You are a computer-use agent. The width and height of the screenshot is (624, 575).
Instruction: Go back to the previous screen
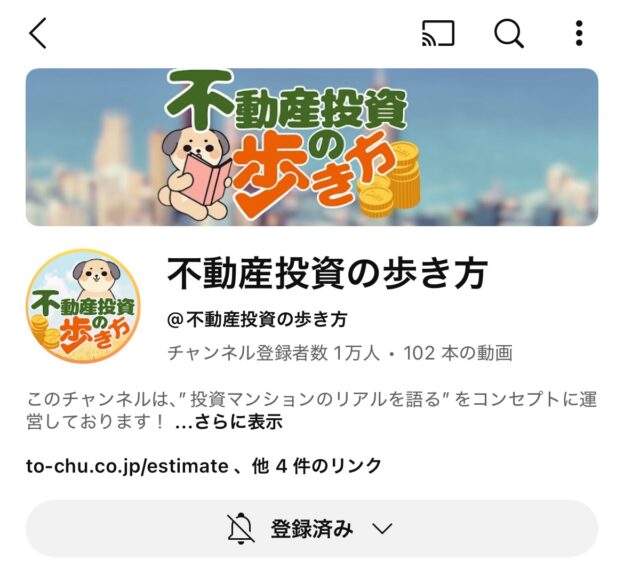tap(38, 34)
